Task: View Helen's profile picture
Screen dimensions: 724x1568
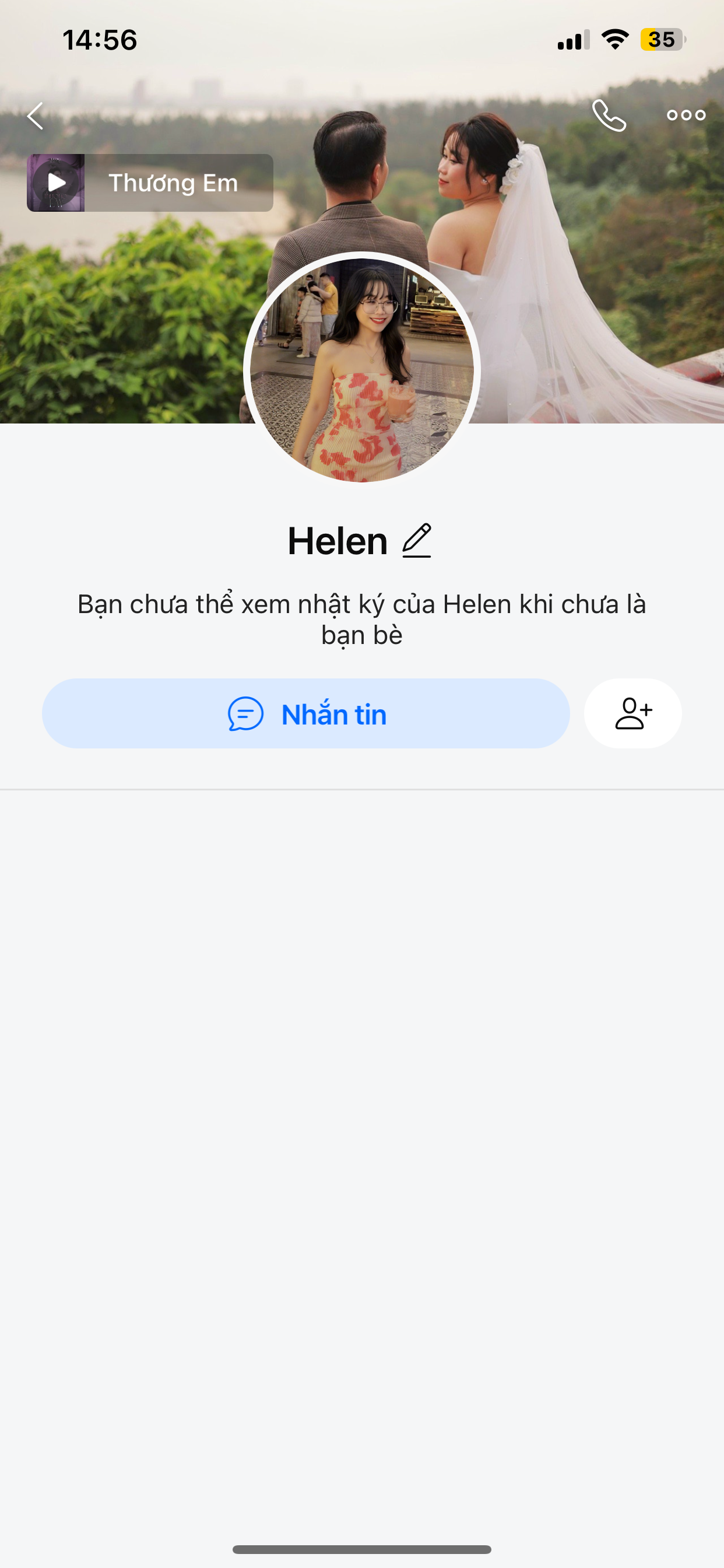Action: click(x=362, y=369)
